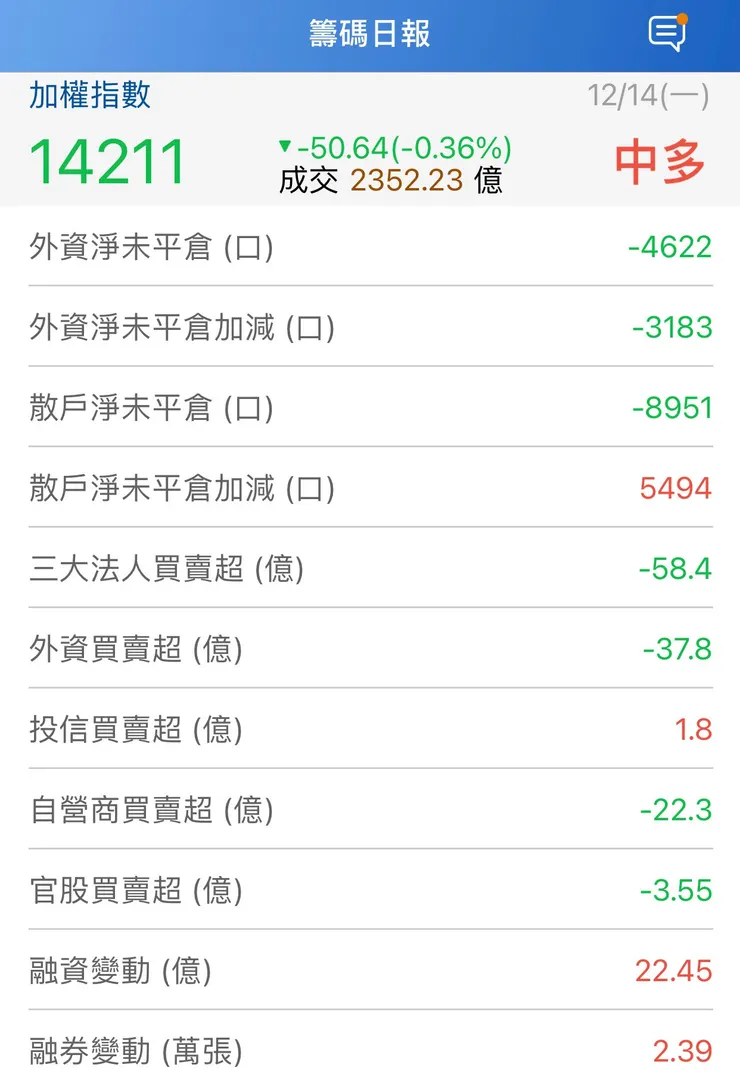The width and height of the screenshot is (740, 1087).
Task: Tap the 籌碼日報 header title
Action: 370,31
